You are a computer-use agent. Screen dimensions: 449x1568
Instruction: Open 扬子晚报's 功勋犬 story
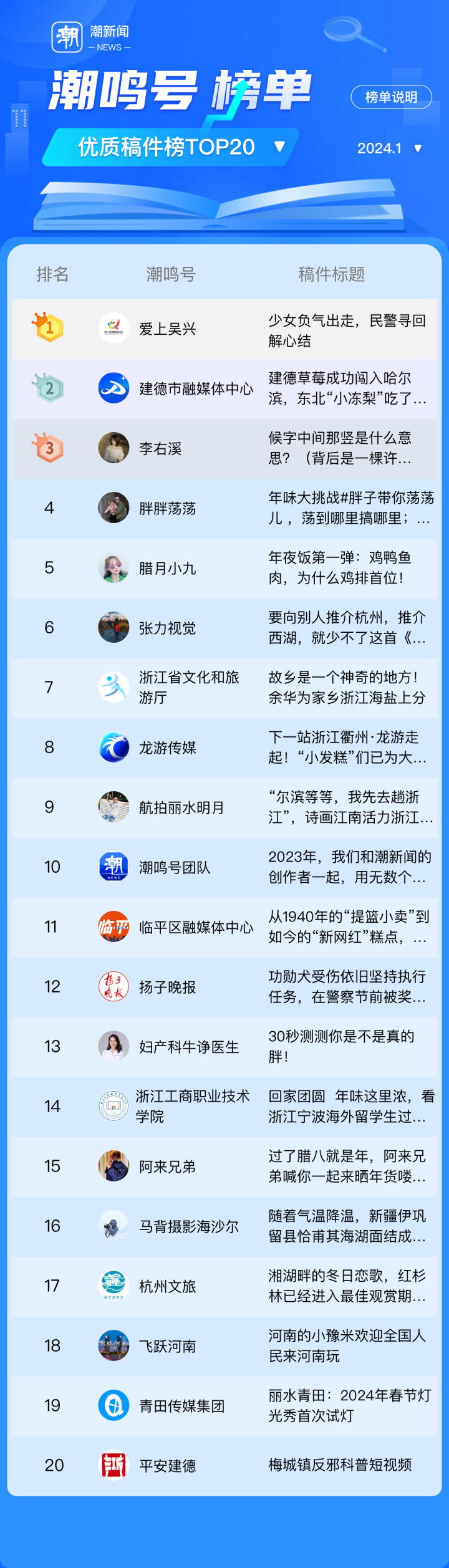tap(347, 986)
